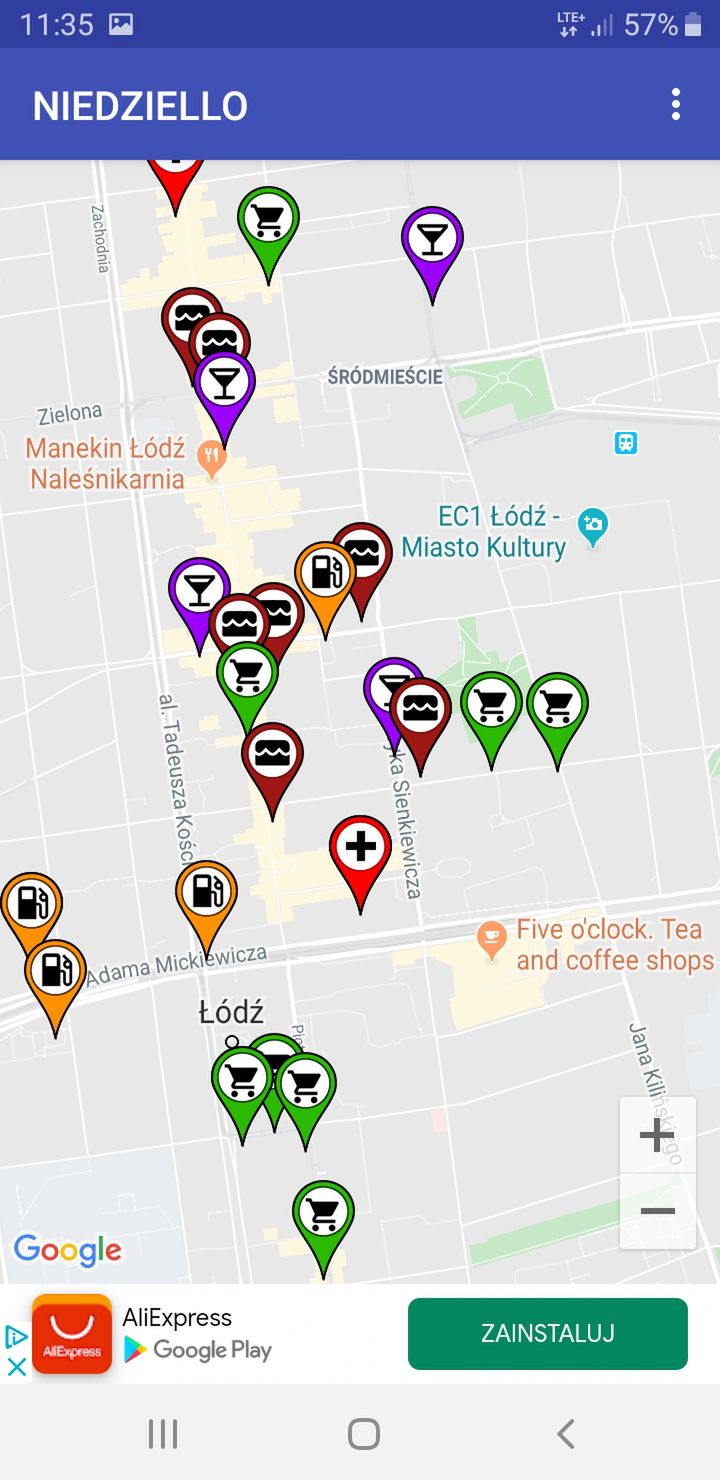The height and width of the screenshot is (1480, 720).
Task: Open recent apps from navigation bar
Action: [x=162, y=1434]
